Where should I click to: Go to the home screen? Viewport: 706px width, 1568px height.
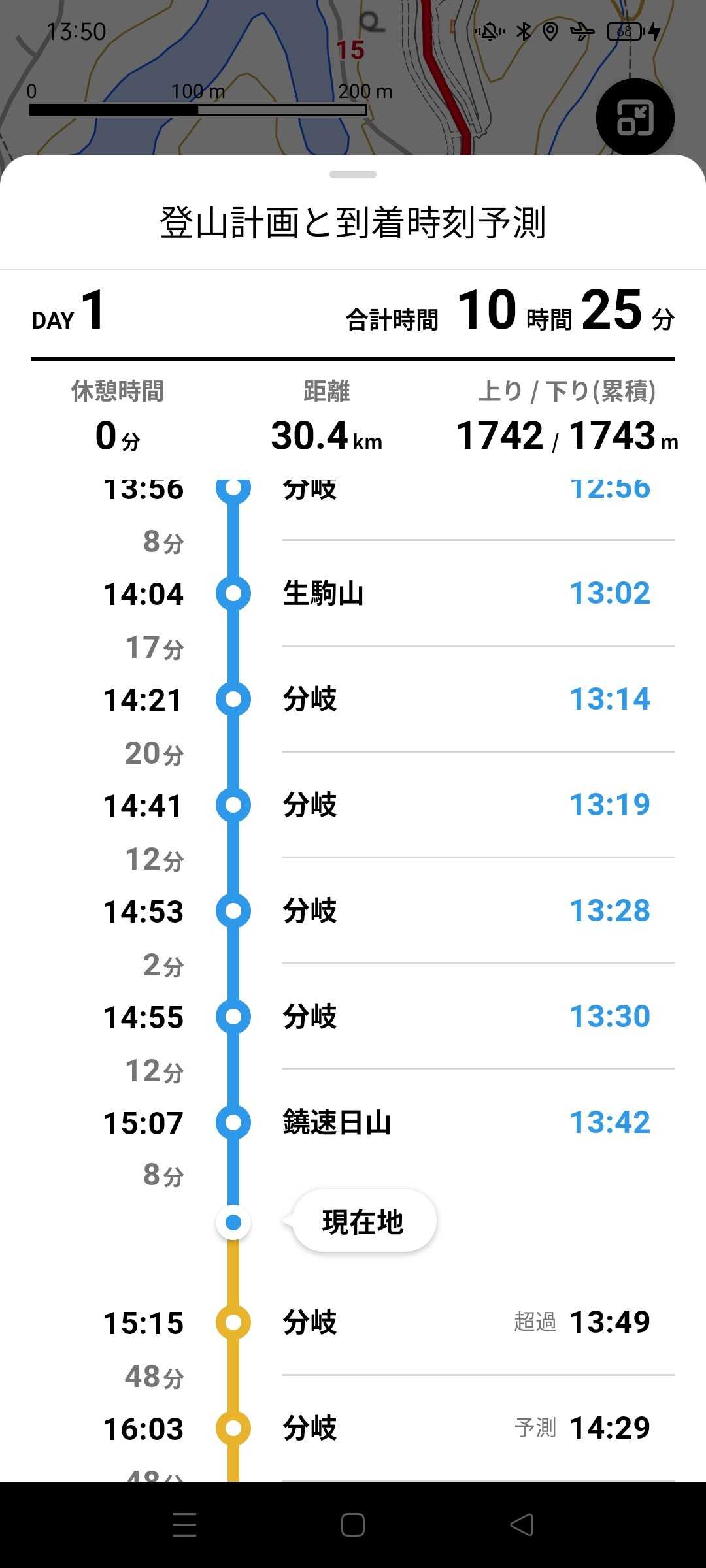tap(353, 1525)
